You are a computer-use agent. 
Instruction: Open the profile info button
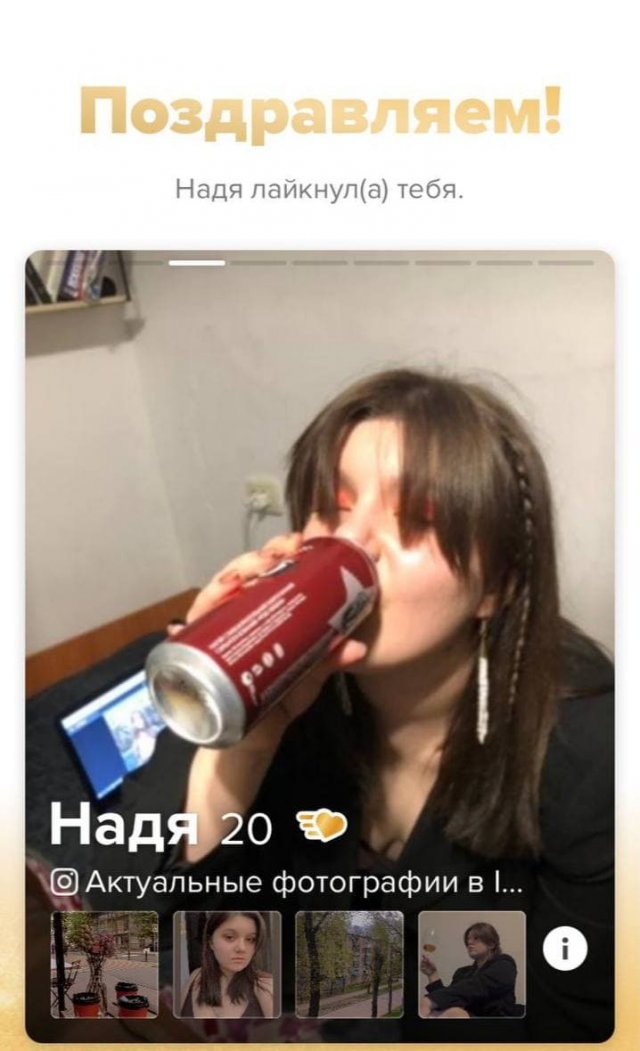point(565,950)
